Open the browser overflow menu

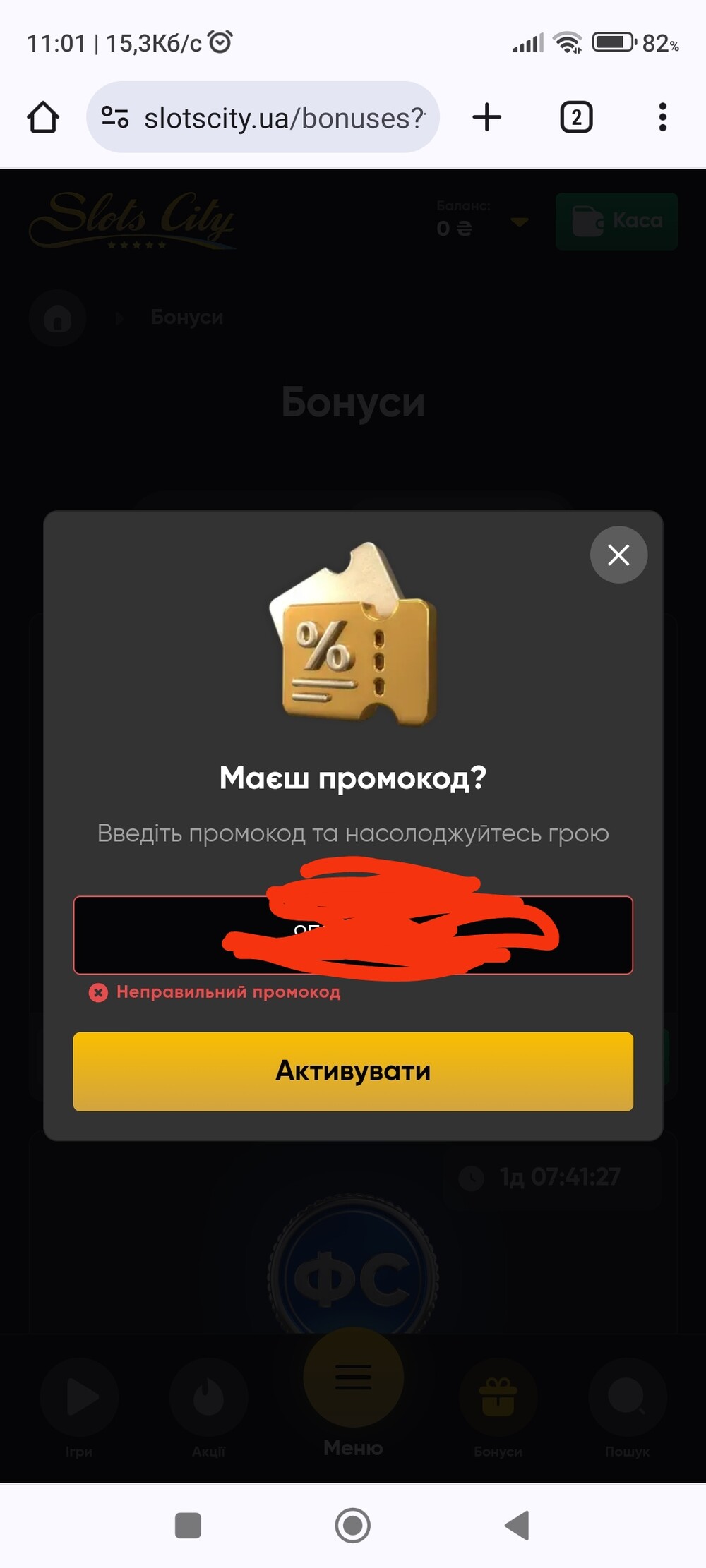662,117
